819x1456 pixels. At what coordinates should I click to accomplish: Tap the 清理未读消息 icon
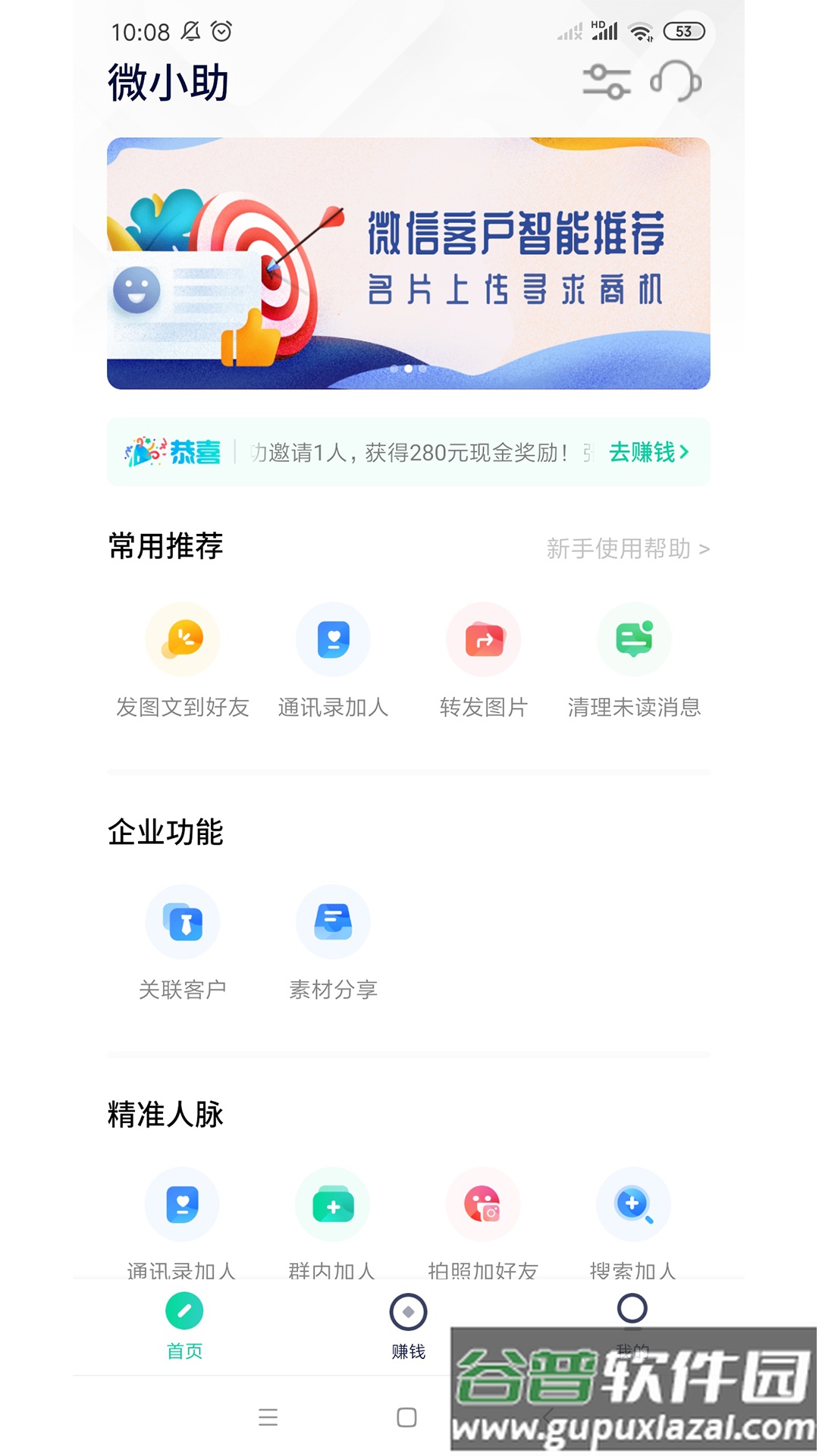(635, 639)
